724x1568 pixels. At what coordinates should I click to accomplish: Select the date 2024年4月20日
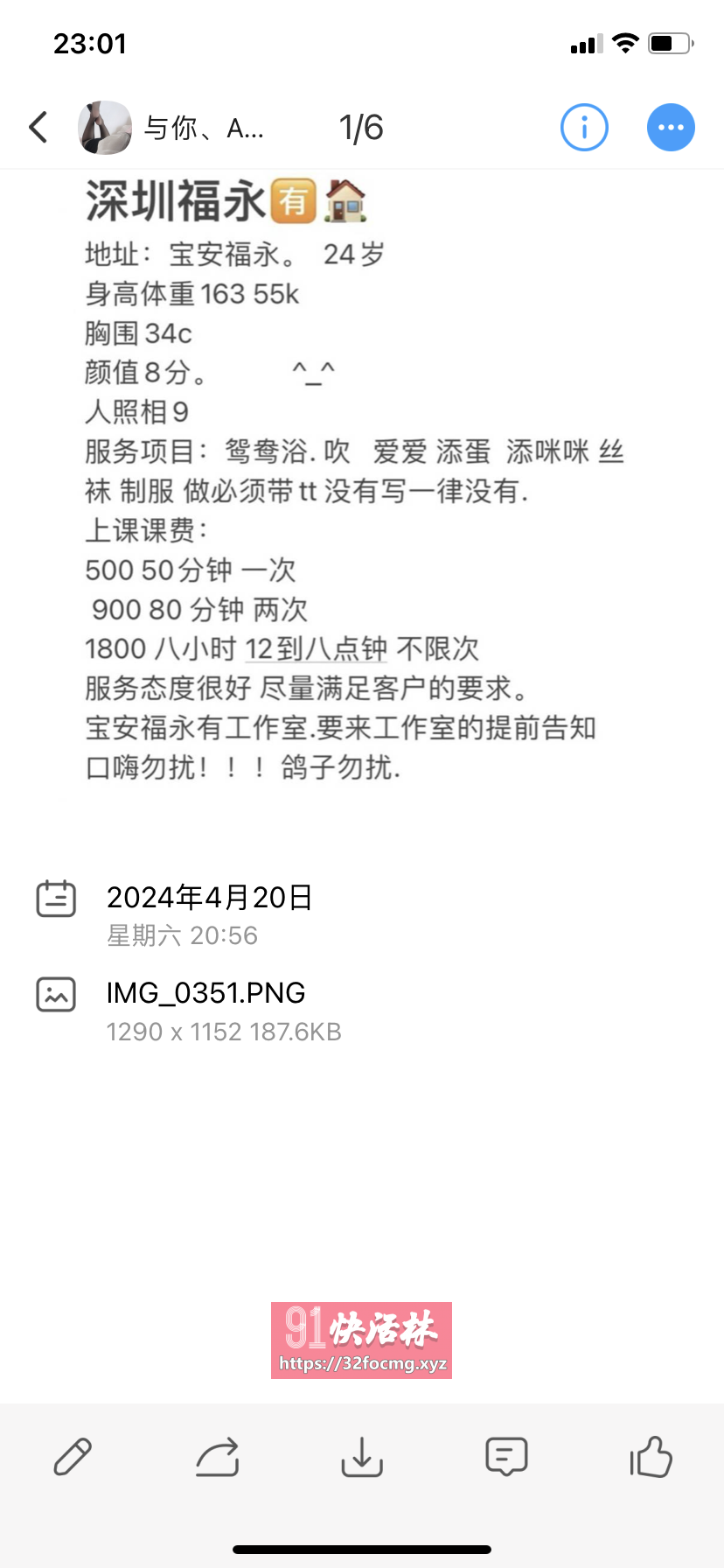tap(210, 897)
